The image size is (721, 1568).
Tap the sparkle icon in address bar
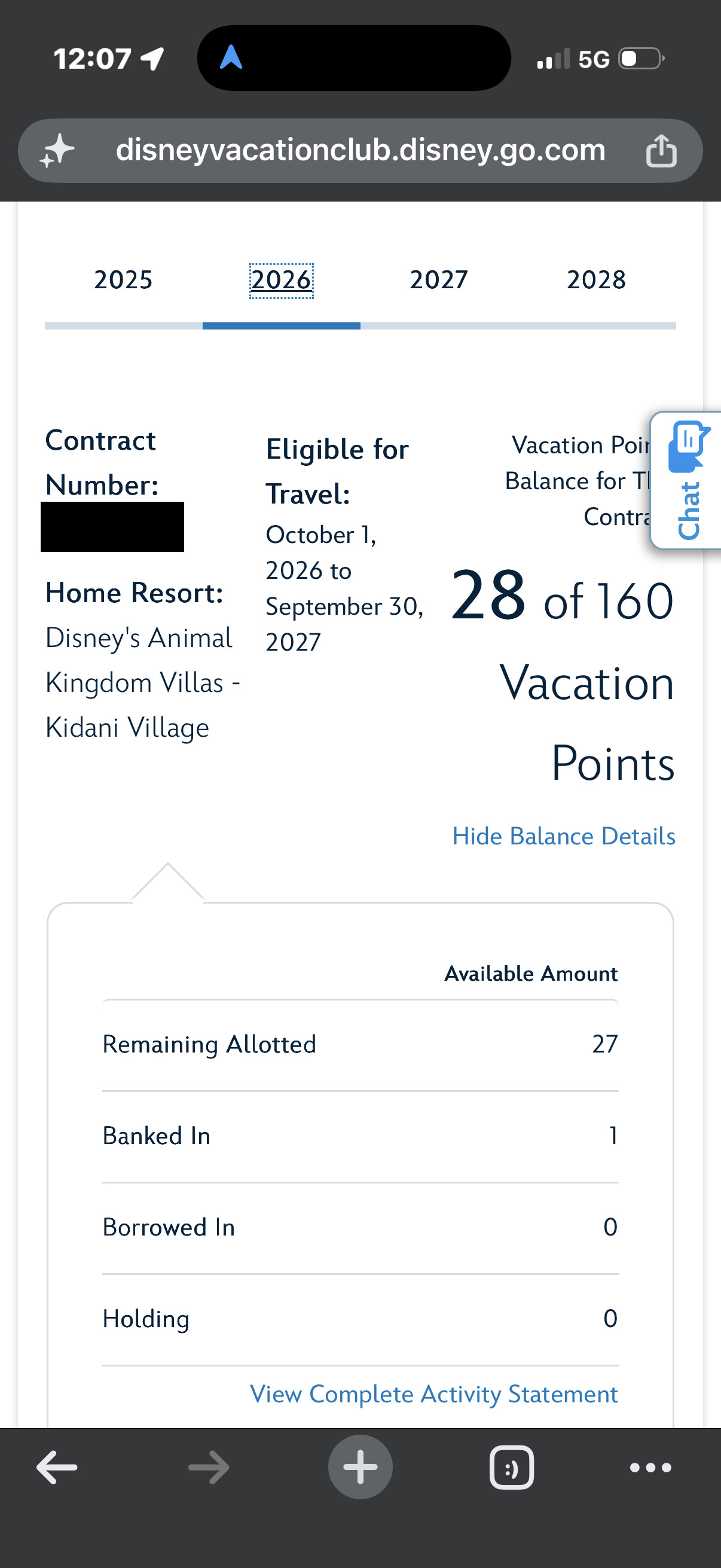tap(57, 151)
